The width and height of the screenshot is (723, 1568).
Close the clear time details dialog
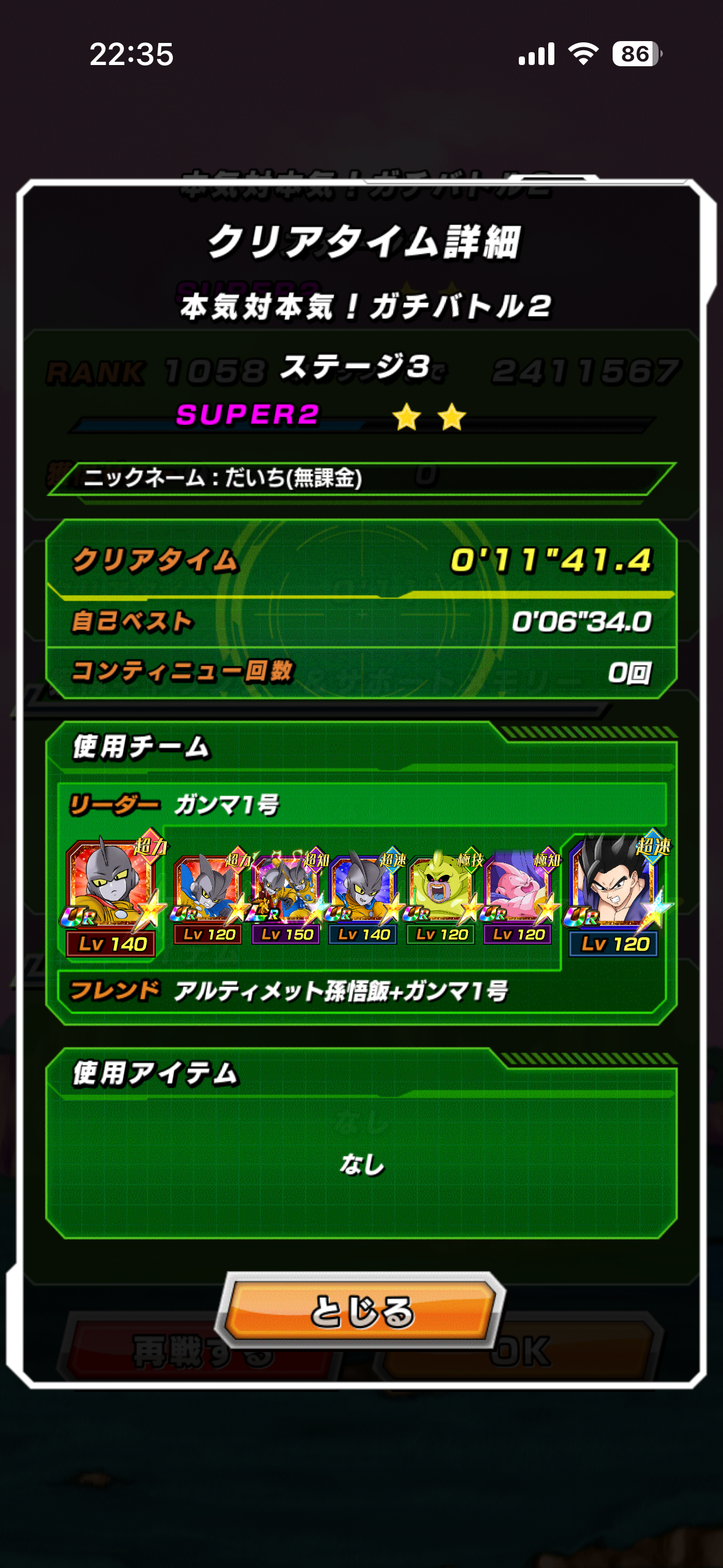click(x=362, y=1310)
